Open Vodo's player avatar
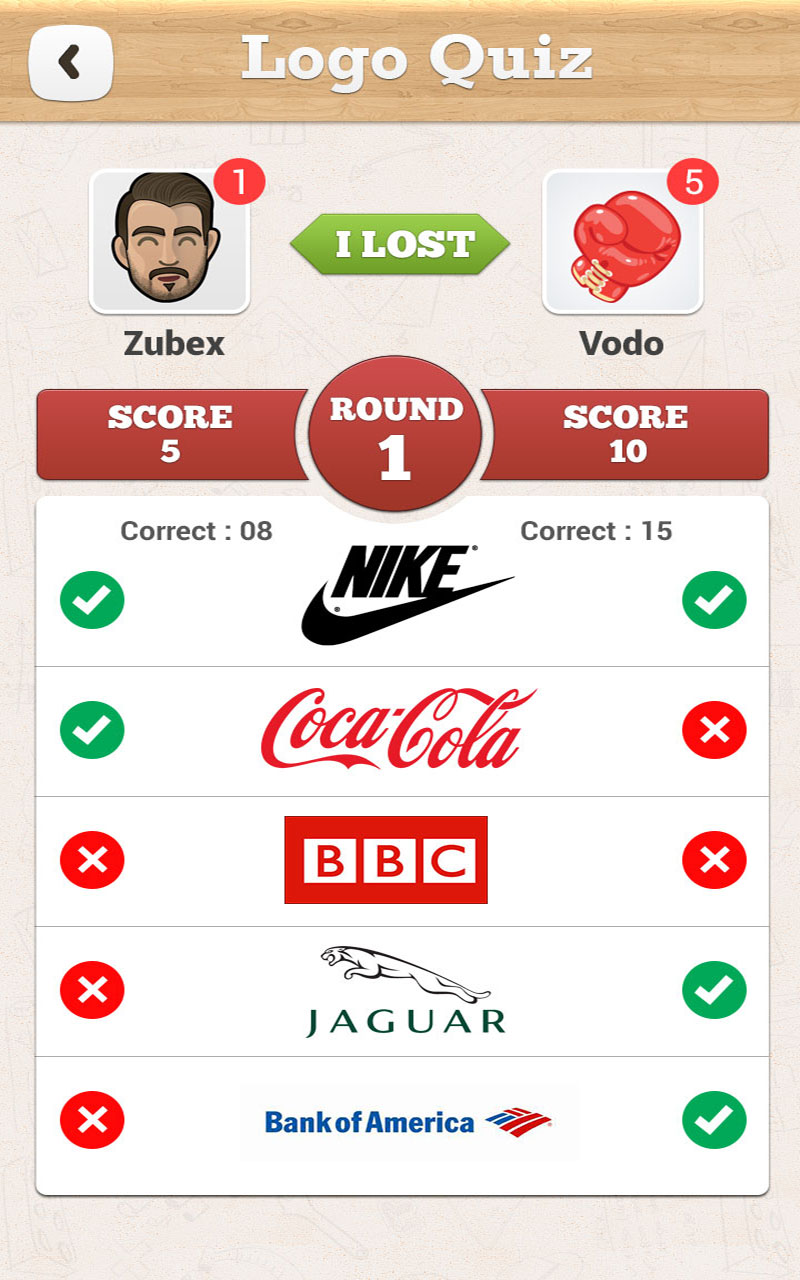 [x=622, y=241]
